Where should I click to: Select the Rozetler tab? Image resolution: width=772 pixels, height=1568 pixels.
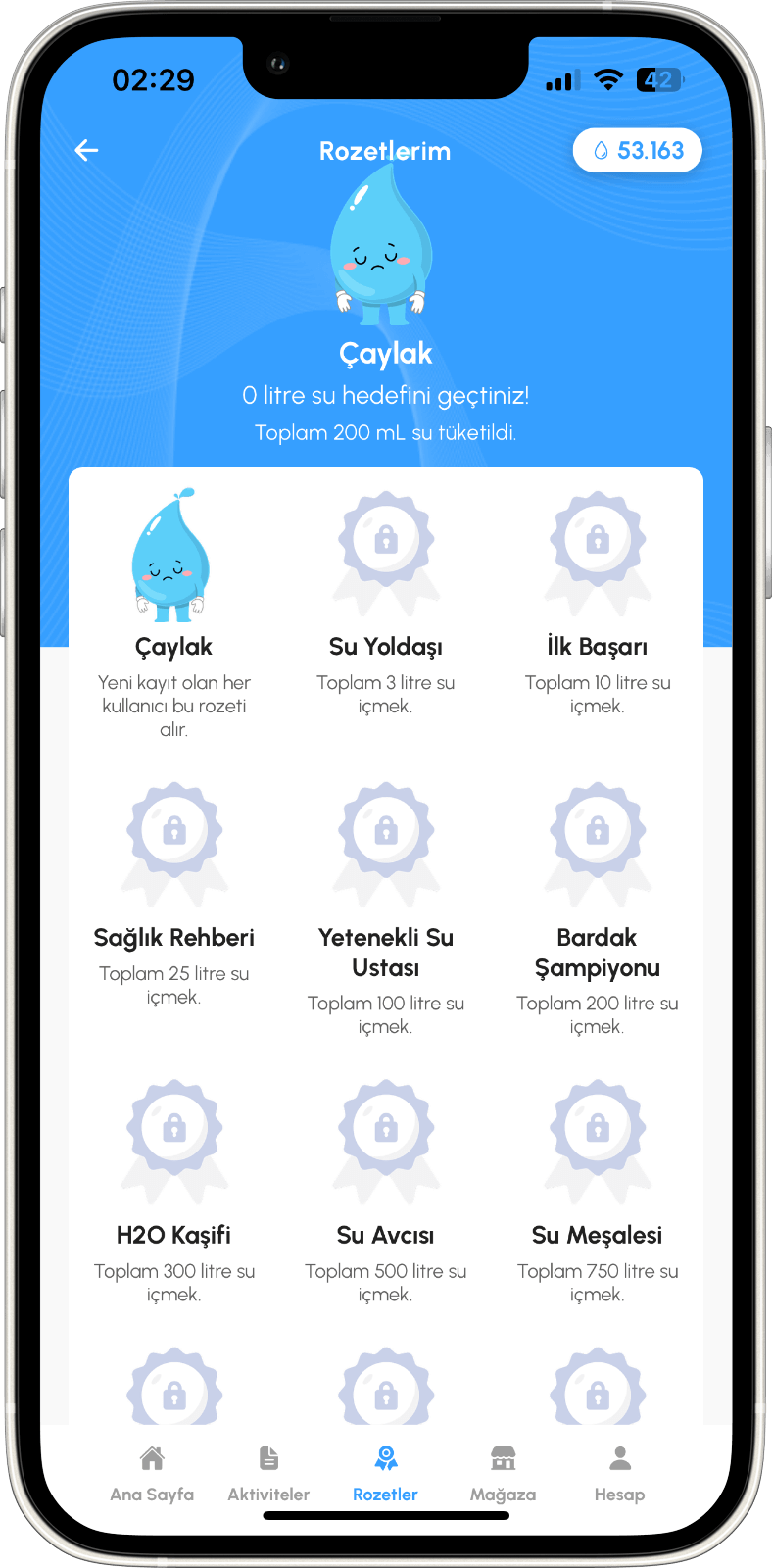[386, 1473]
